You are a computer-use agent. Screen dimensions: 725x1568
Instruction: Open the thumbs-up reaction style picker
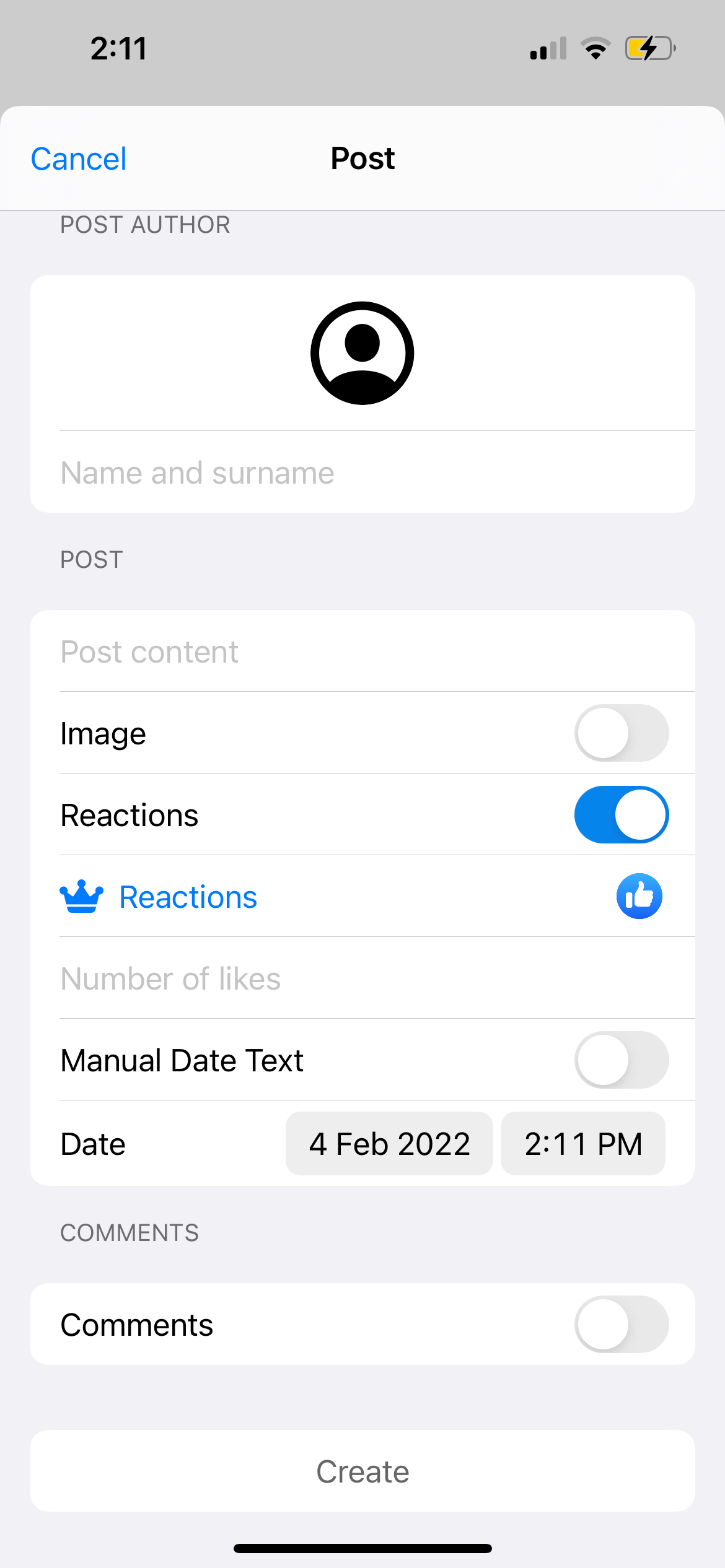(x=639, y=896)
